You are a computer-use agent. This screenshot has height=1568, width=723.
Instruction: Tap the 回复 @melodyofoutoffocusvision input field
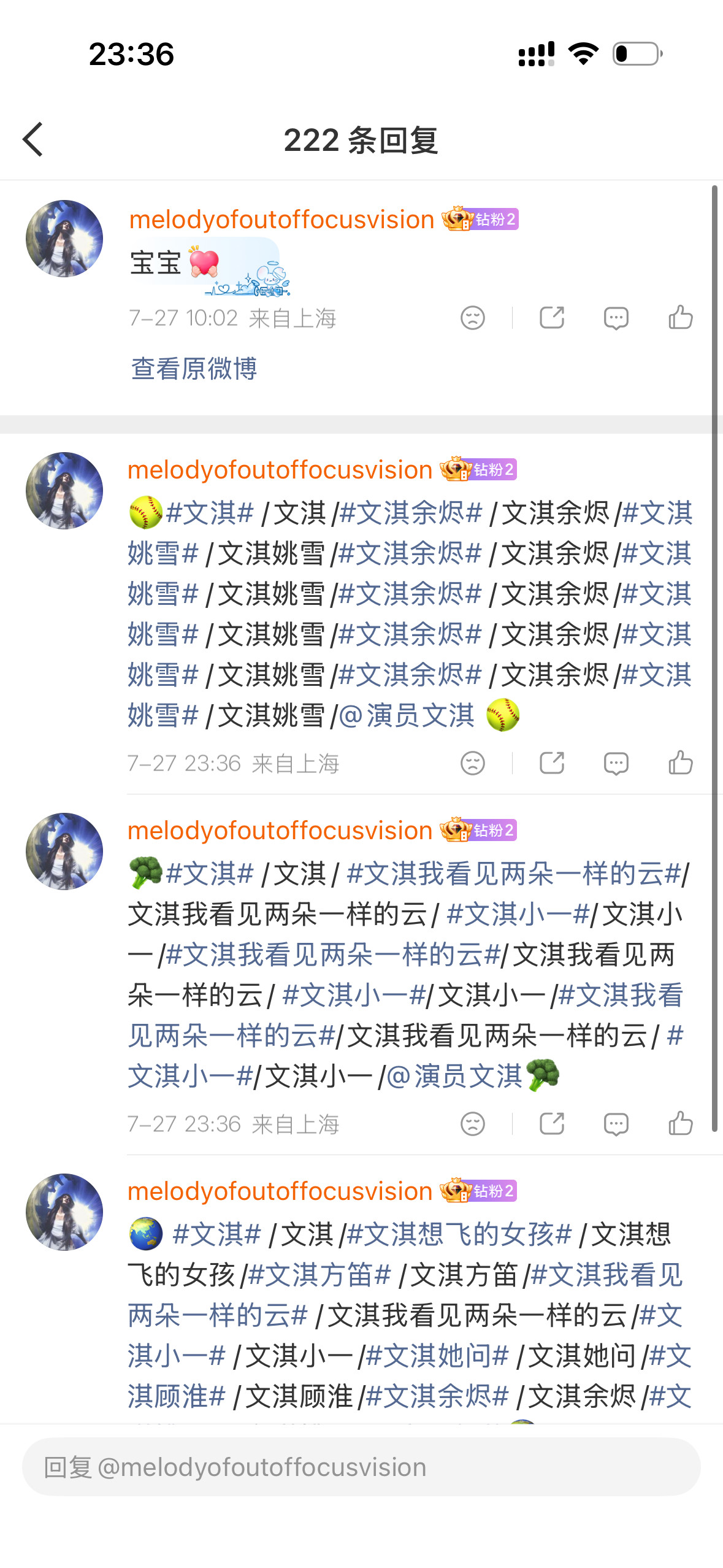[x=361, y=1467]
